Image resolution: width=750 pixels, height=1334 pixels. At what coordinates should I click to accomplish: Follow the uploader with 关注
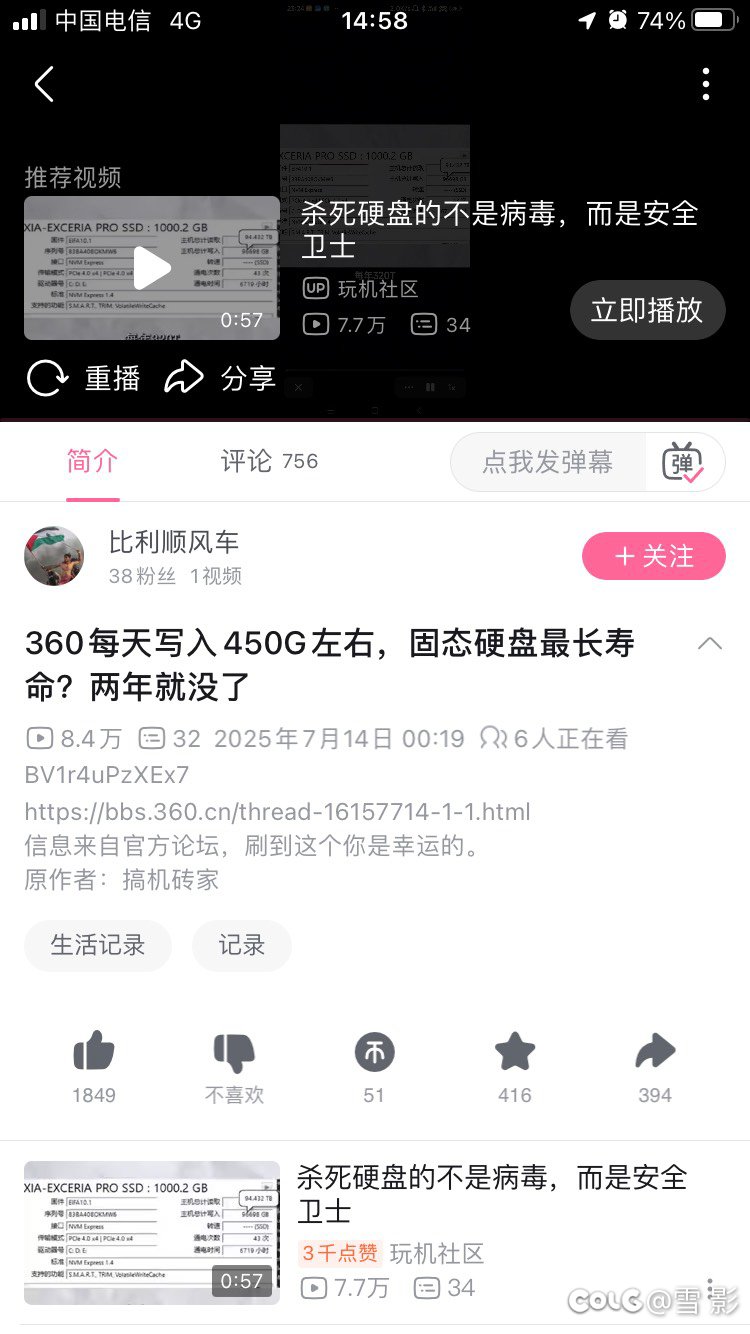click(x=654, y=556)
